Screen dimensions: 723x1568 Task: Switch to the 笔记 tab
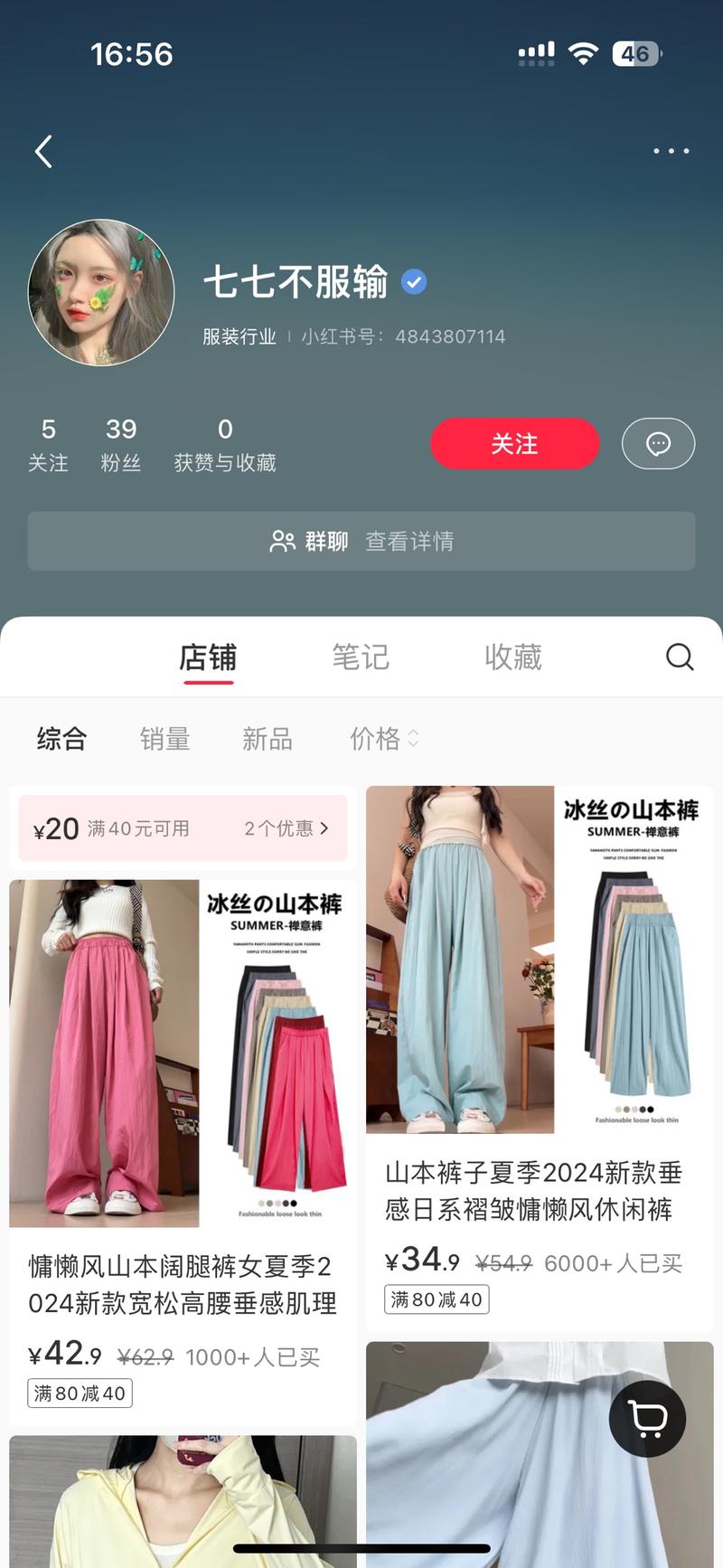pos(361,657)
